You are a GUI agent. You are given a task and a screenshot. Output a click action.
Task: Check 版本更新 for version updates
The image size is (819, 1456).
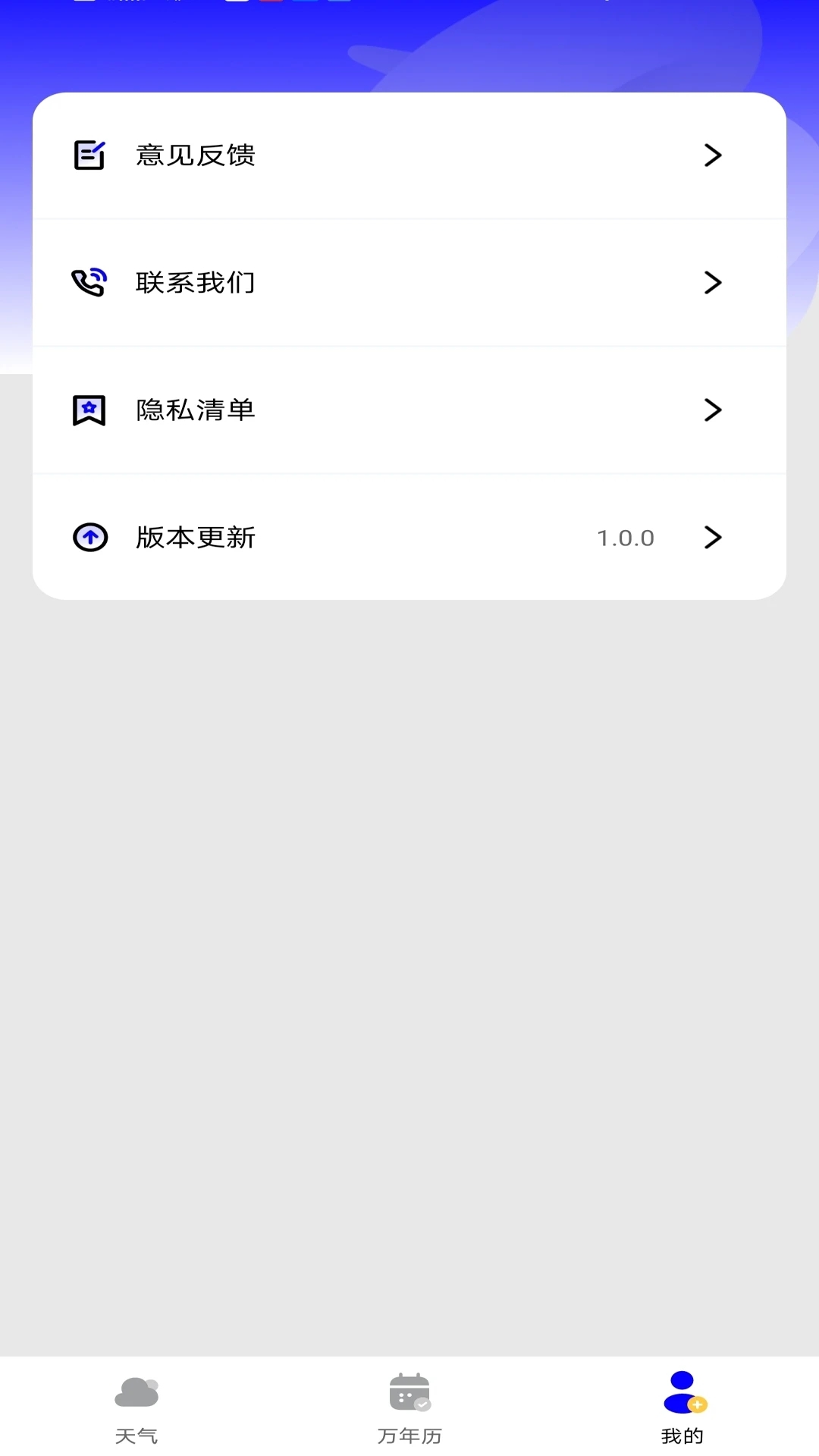(408, 538)
